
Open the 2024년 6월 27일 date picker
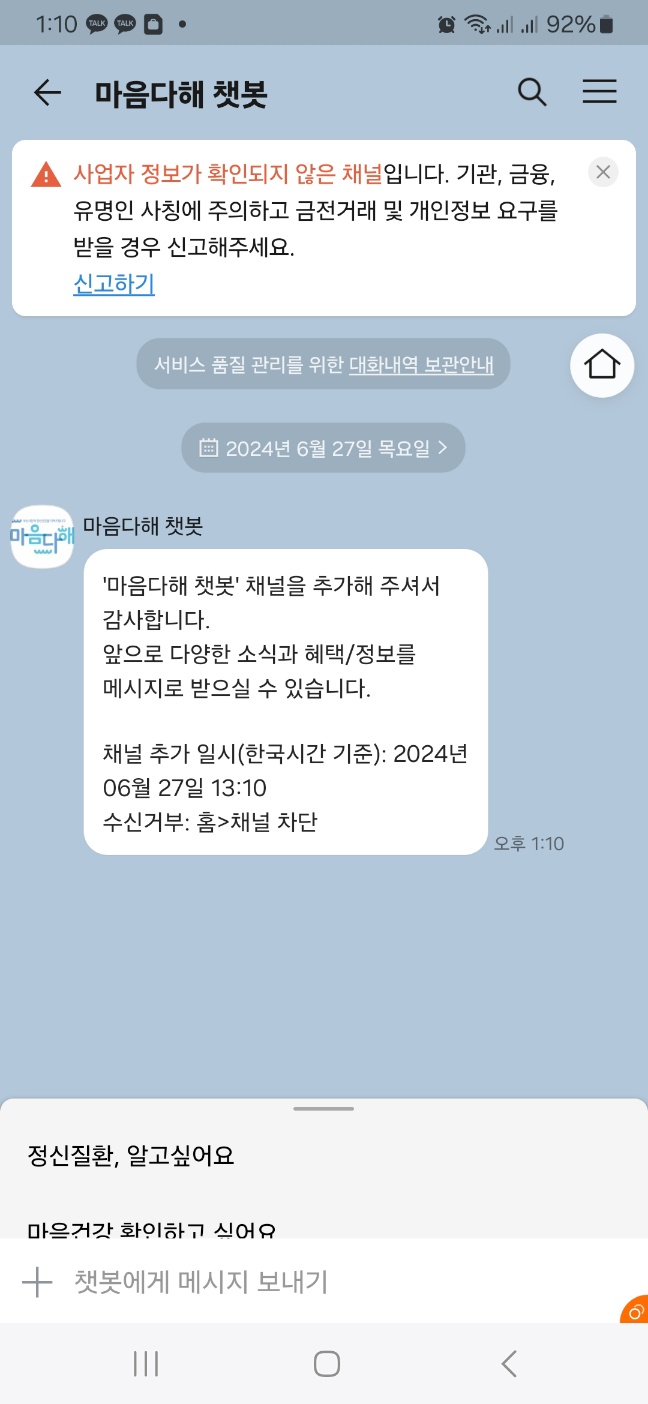[323, 448]
